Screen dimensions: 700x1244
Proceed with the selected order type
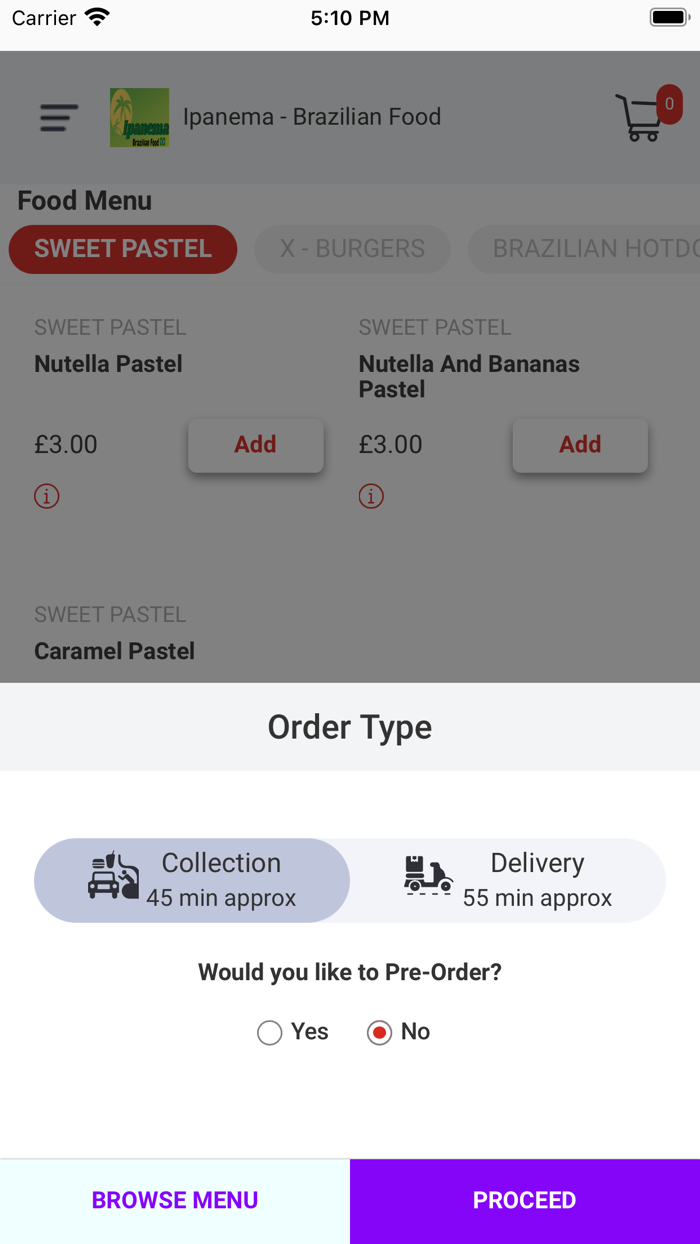[525, 1201]
